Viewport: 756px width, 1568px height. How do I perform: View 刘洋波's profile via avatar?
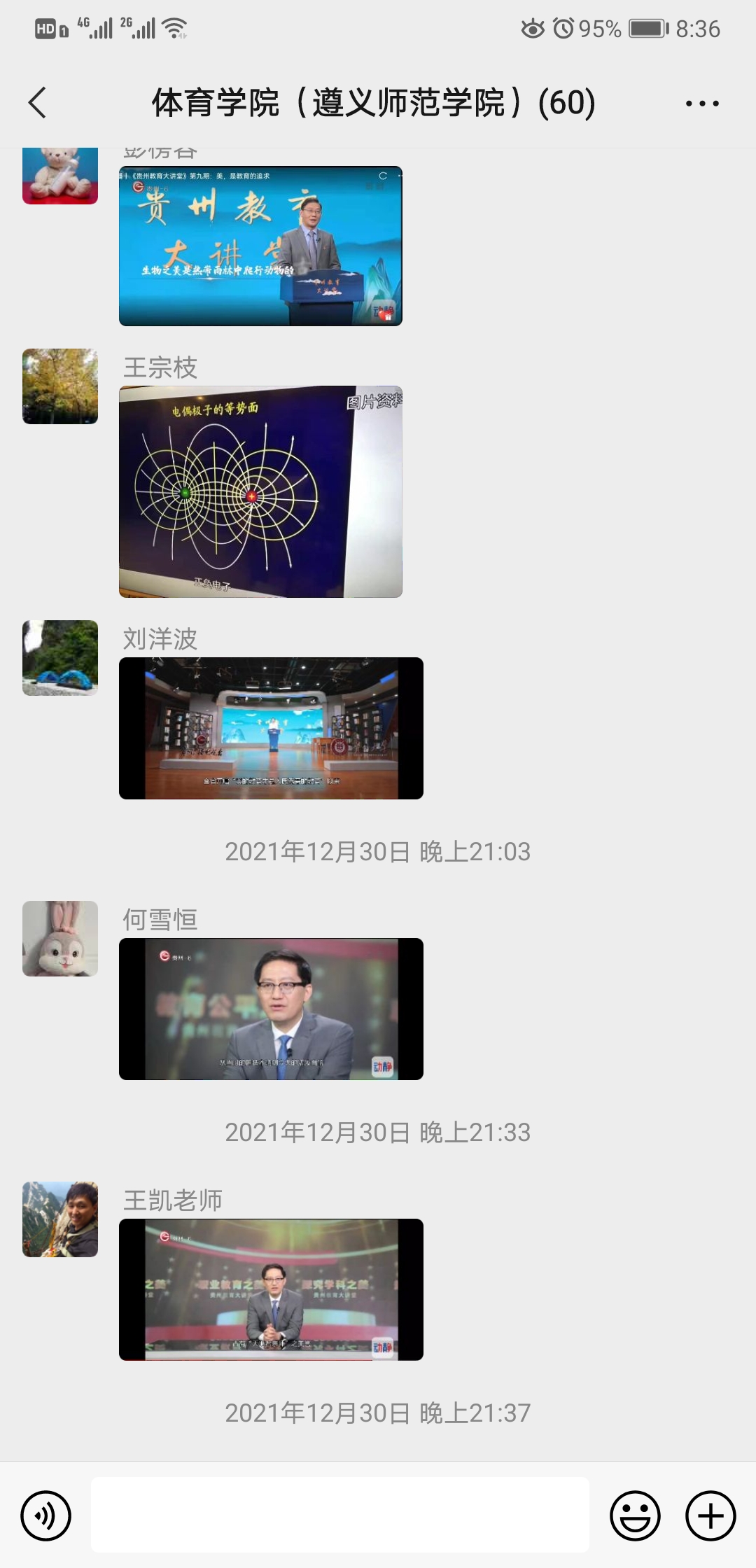(60, 658)
